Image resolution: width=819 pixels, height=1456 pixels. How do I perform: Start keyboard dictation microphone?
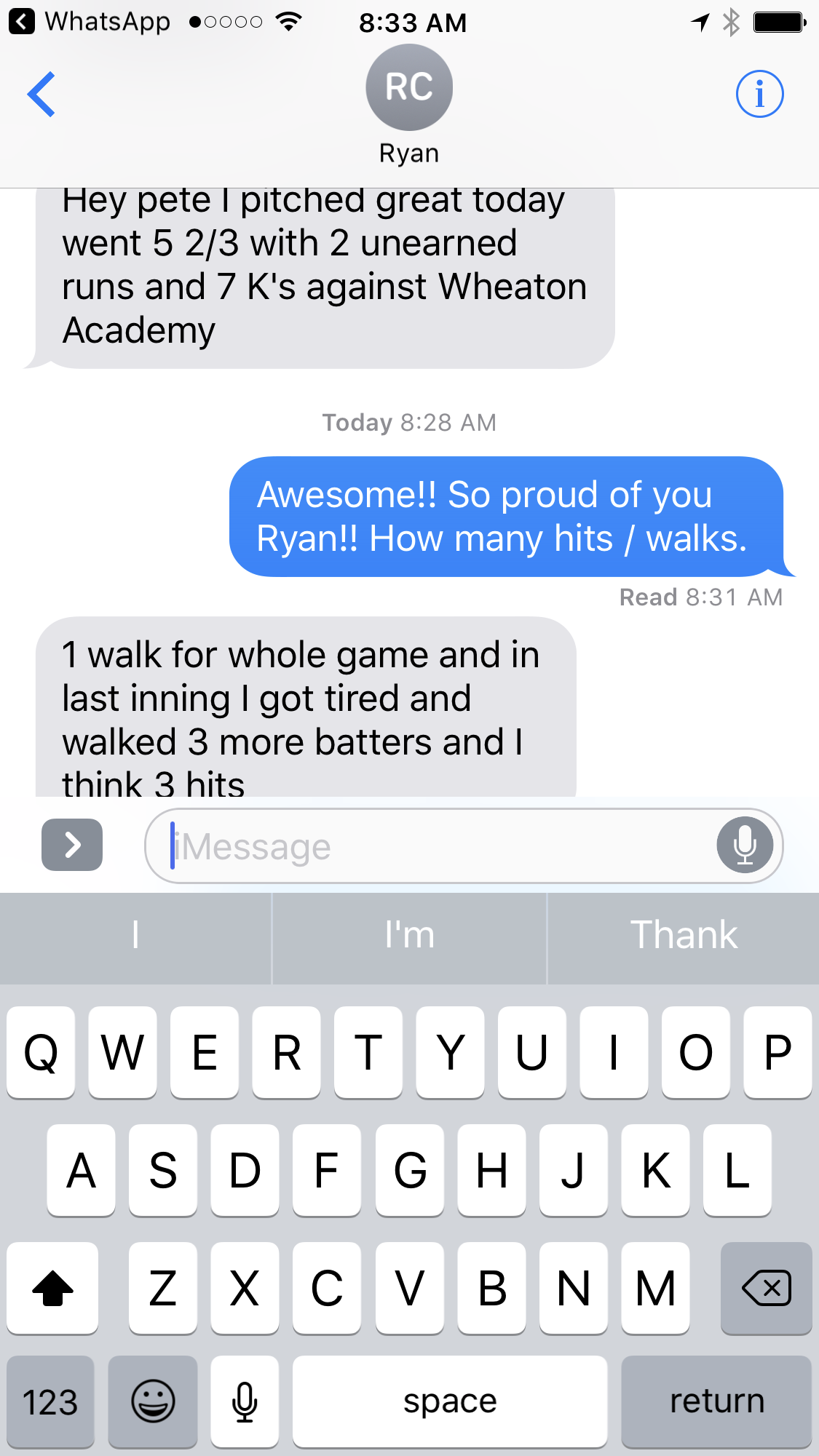coord(245,1401)
